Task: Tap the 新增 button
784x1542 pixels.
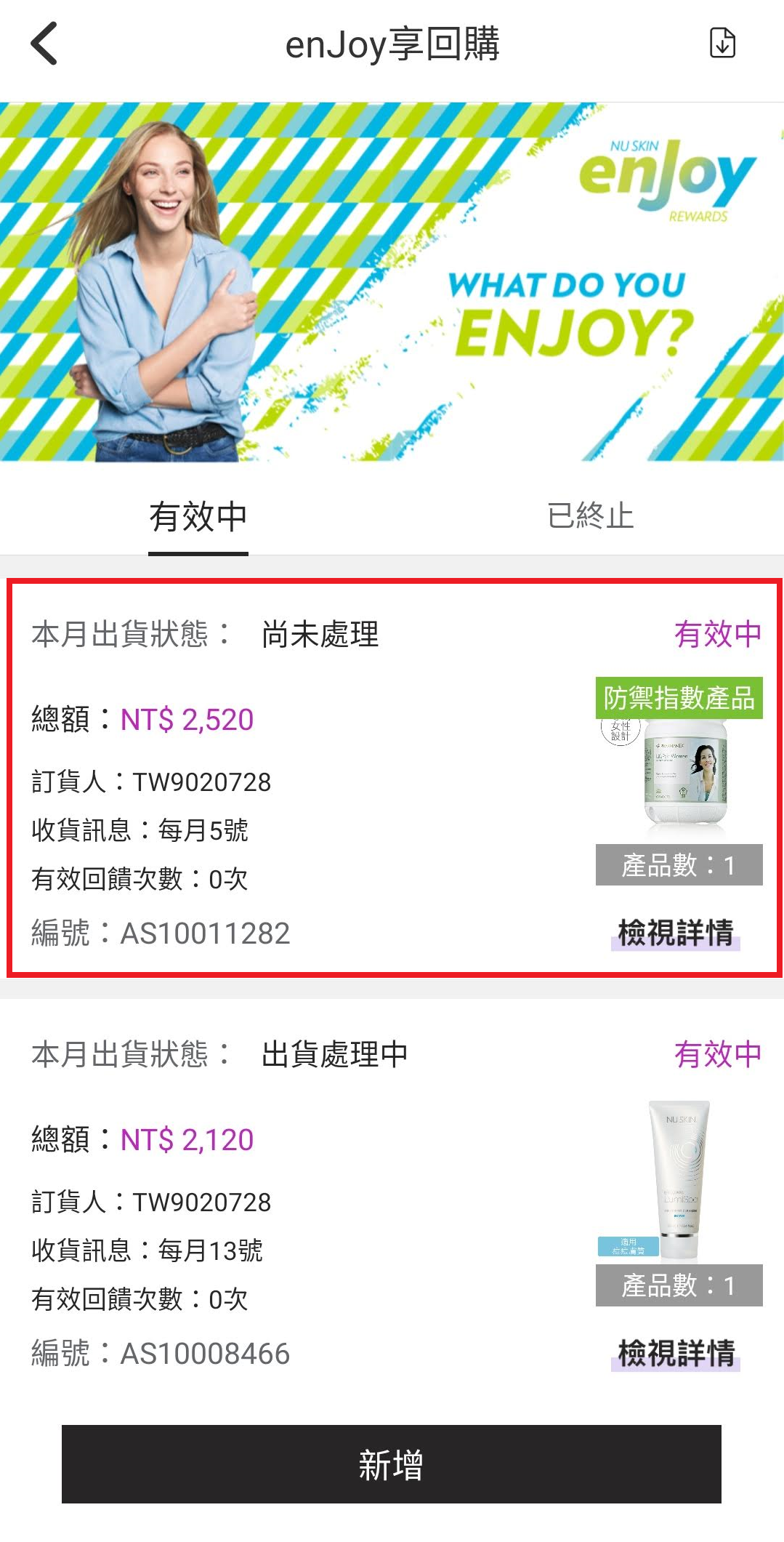Action: [x=391, y=1464]
